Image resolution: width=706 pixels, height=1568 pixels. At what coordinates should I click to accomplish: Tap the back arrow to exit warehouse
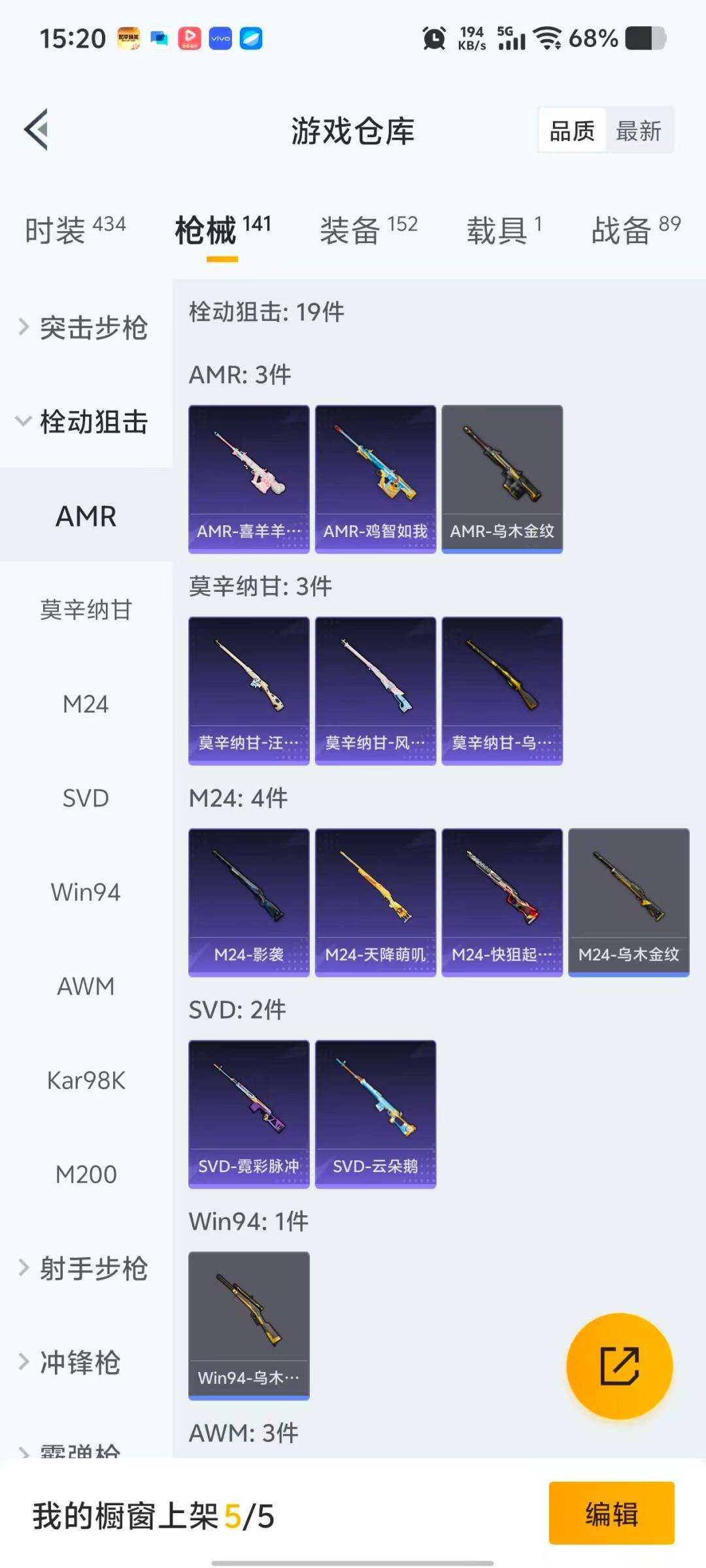pyautogui.click(x=37, y=129)
